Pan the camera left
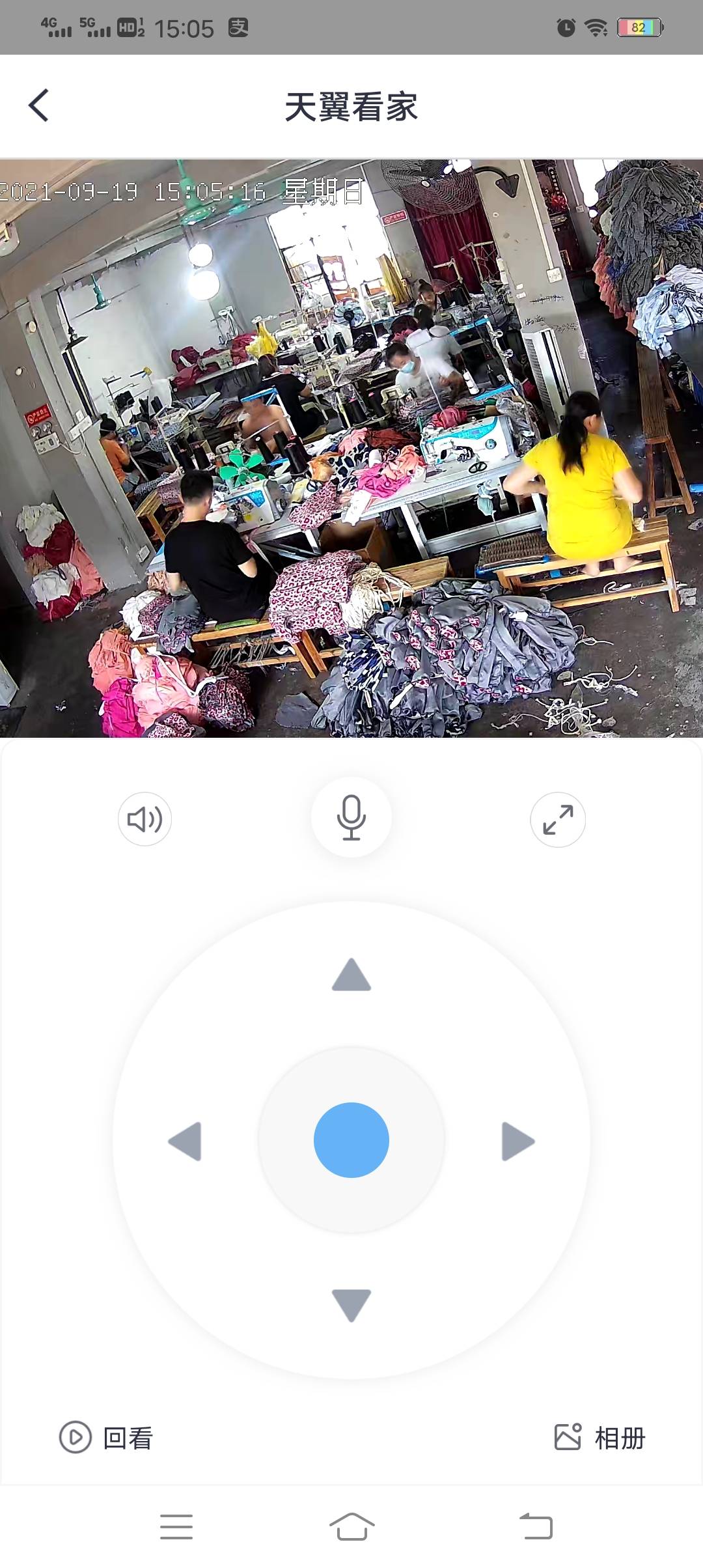 tap(186, 1141)
